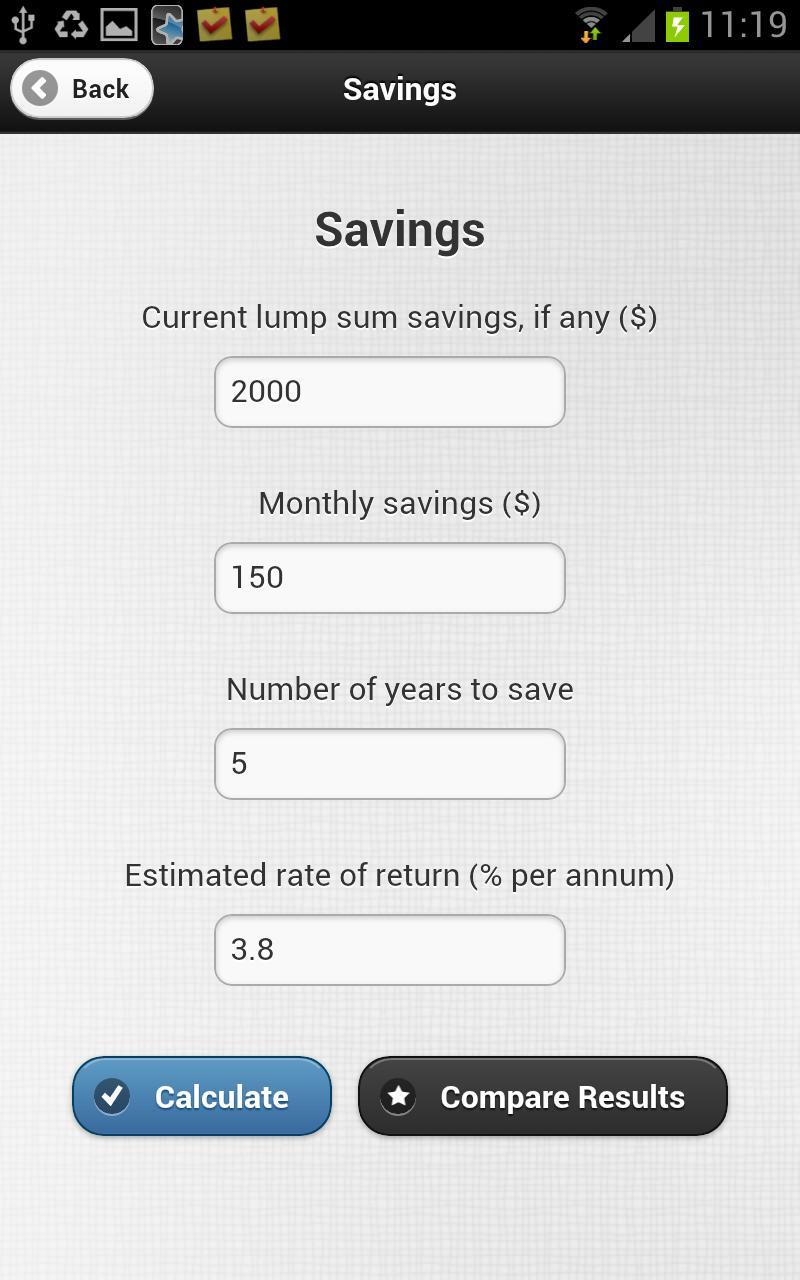Go back using the Back button
The width and height of the screenshot is (800, 1280).
(82, 89)
